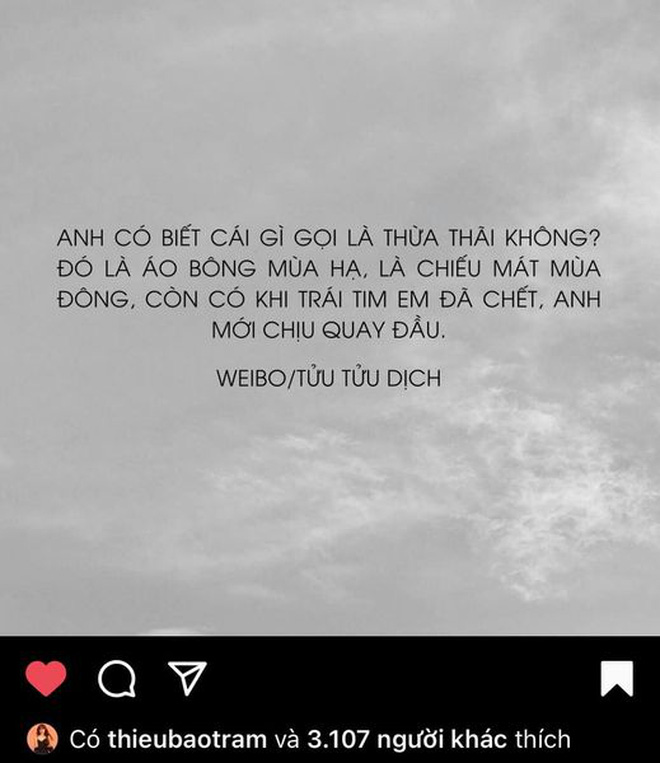Unlike the post with the red heart
Screen dimensions: 660x763
point(45,679)
